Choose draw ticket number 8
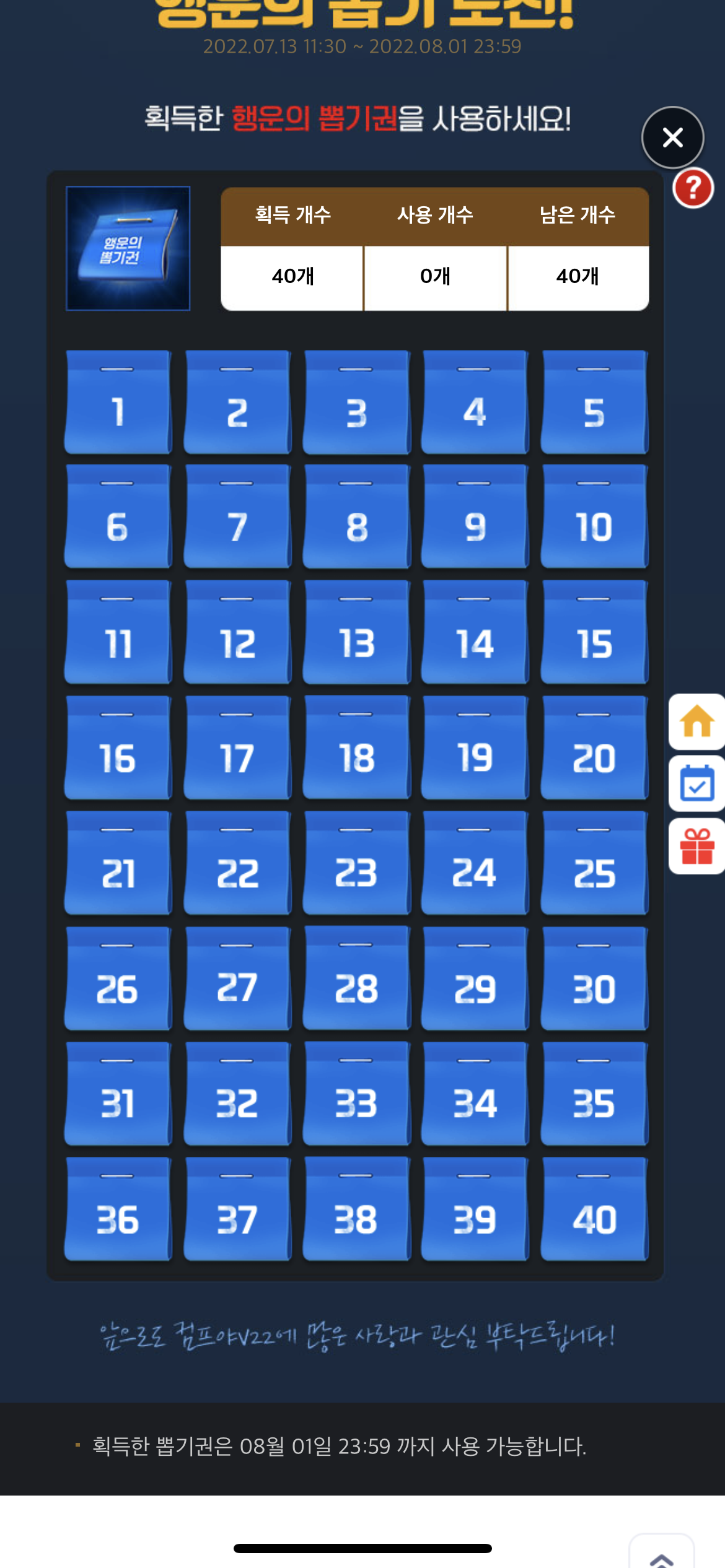The height and width of the screenshot is (1568, 725). [356, 517]
